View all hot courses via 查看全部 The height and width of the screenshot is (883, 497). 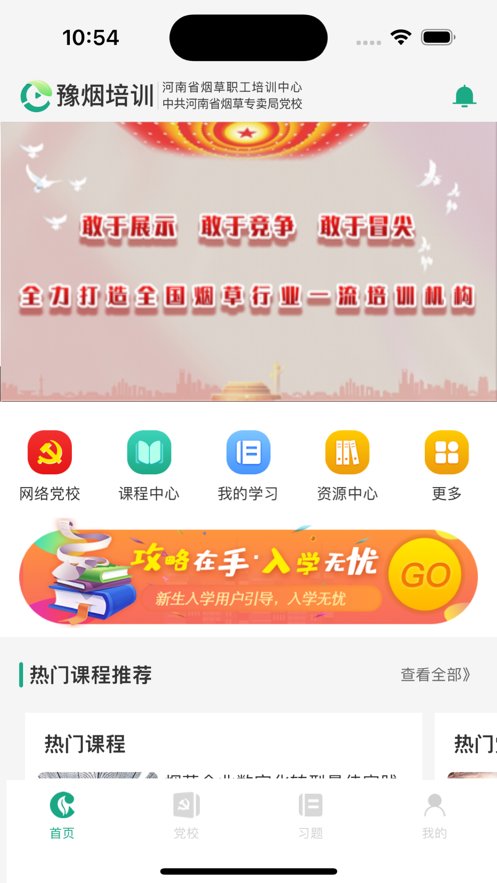coord(436,675)
